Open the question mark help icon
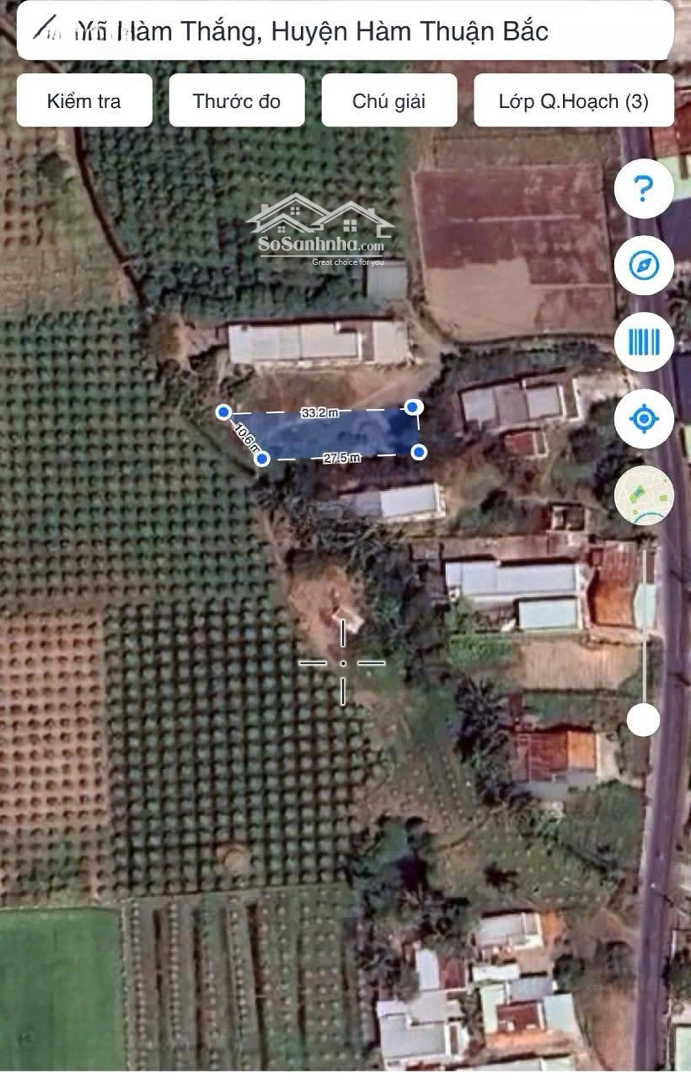This screenshot has height=1080, width=691. pyautogui.click(x=644, y=188)
